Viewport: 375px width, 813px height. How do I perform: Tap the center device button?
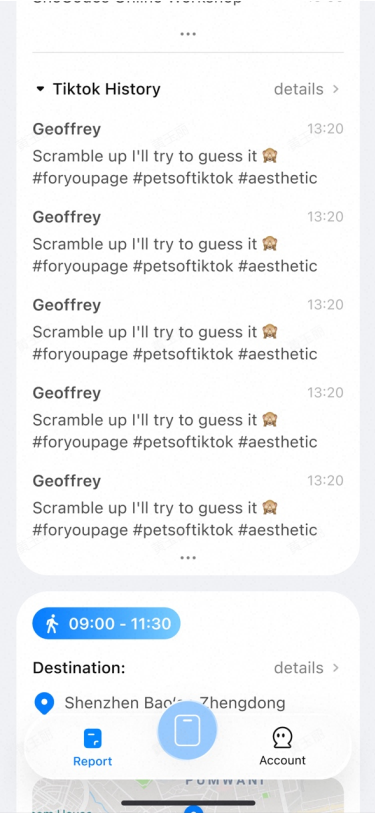tap(187, 730)
